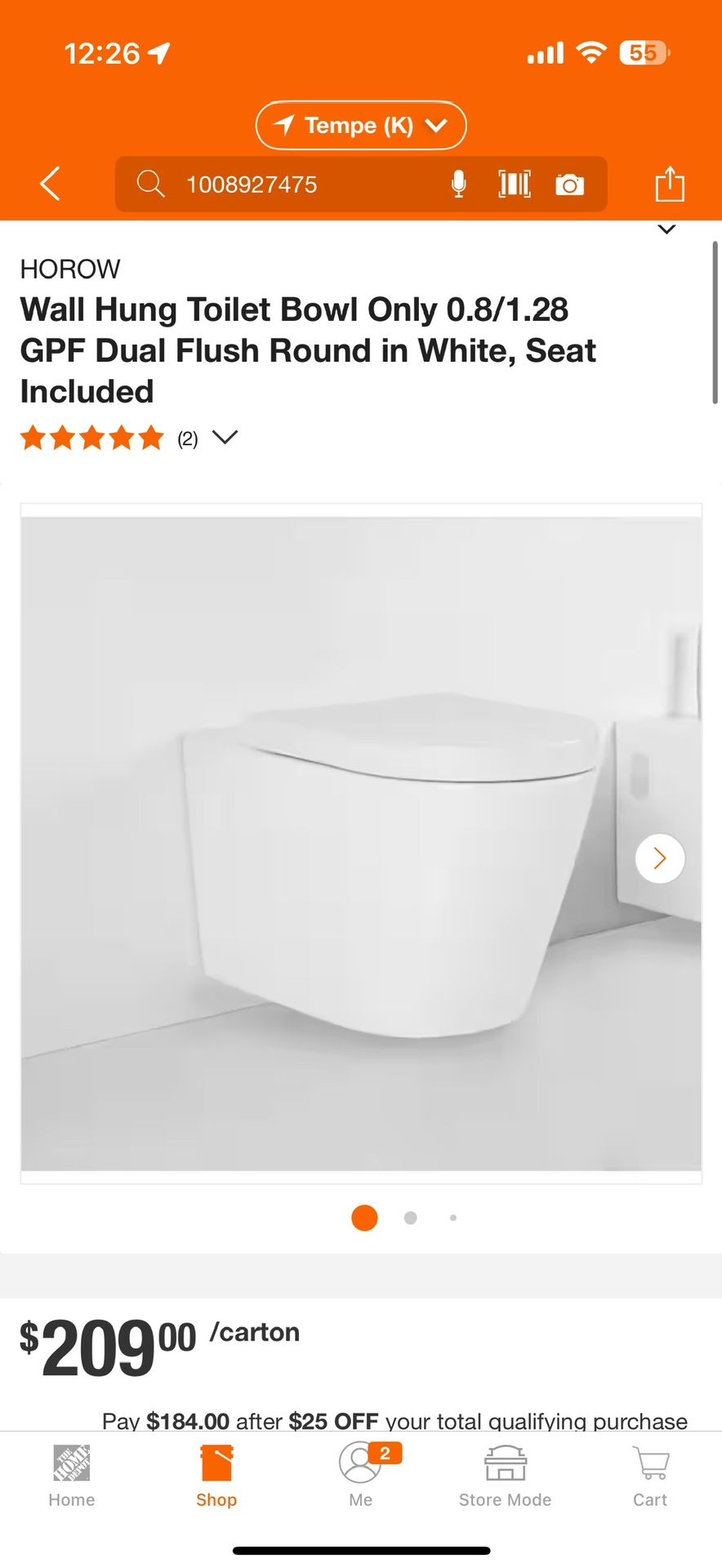This screenshot has width=722, height=1568.
Task: Expand the reviews chevron next to star rating
Action: click(225, 438)
